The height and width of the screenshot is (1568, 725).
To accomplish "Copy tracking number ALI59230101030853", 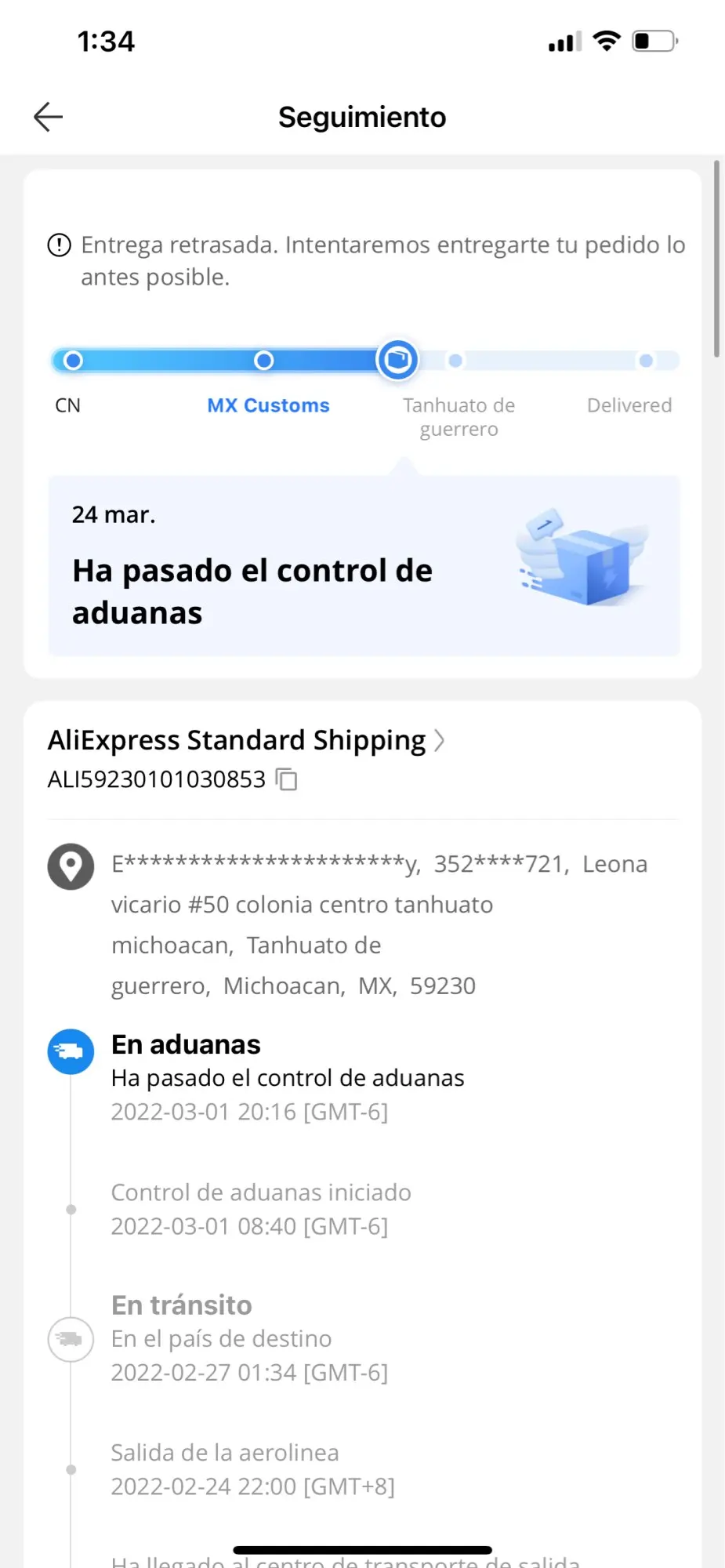I will pos(287,779).
